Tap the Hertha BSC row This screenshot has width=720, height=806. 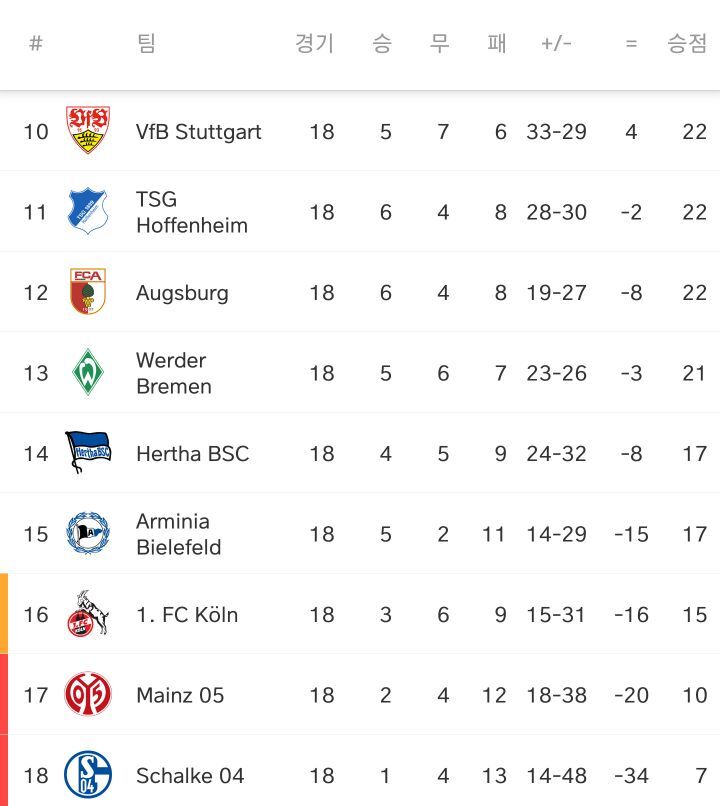pos(192,454)
